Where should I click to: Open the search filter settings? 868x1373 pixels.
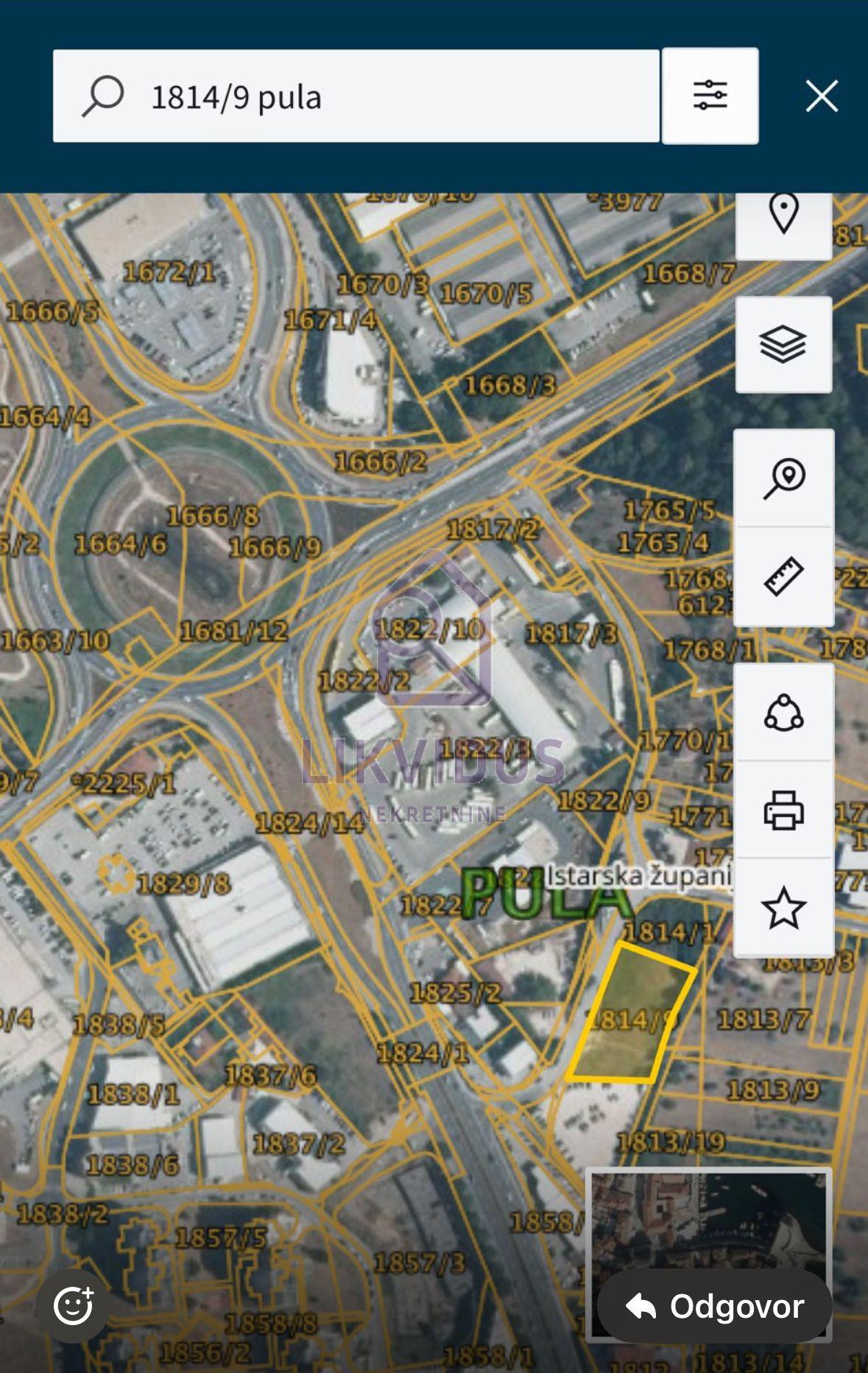point(710,96)
